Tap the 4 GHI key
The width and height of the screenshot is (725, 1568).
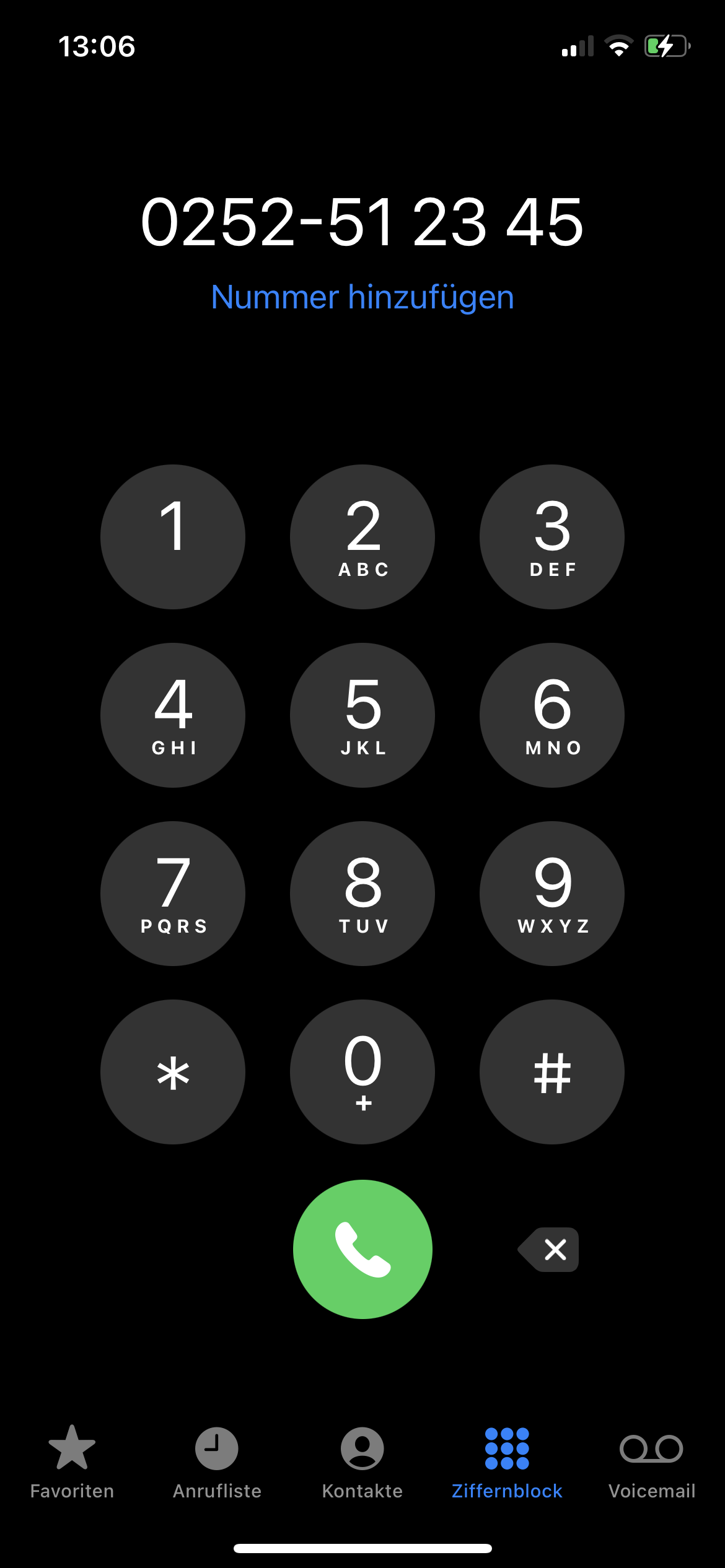[173, 715]
